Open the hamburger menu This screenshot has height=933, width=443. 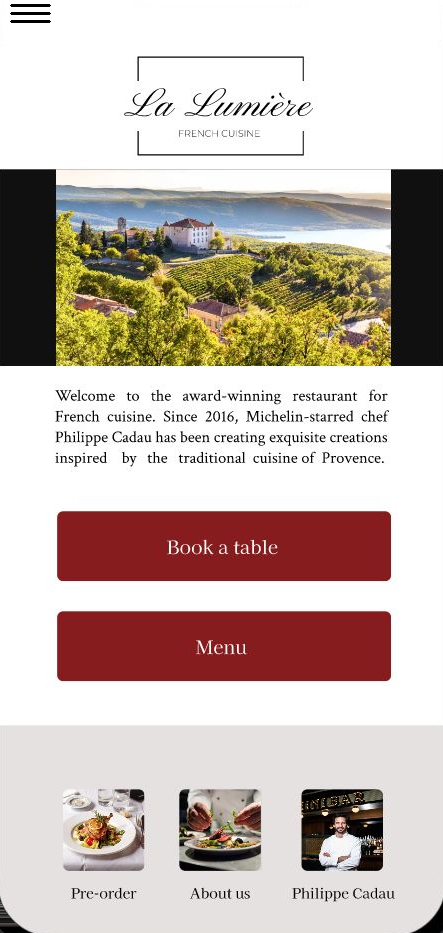coord(30,13)
